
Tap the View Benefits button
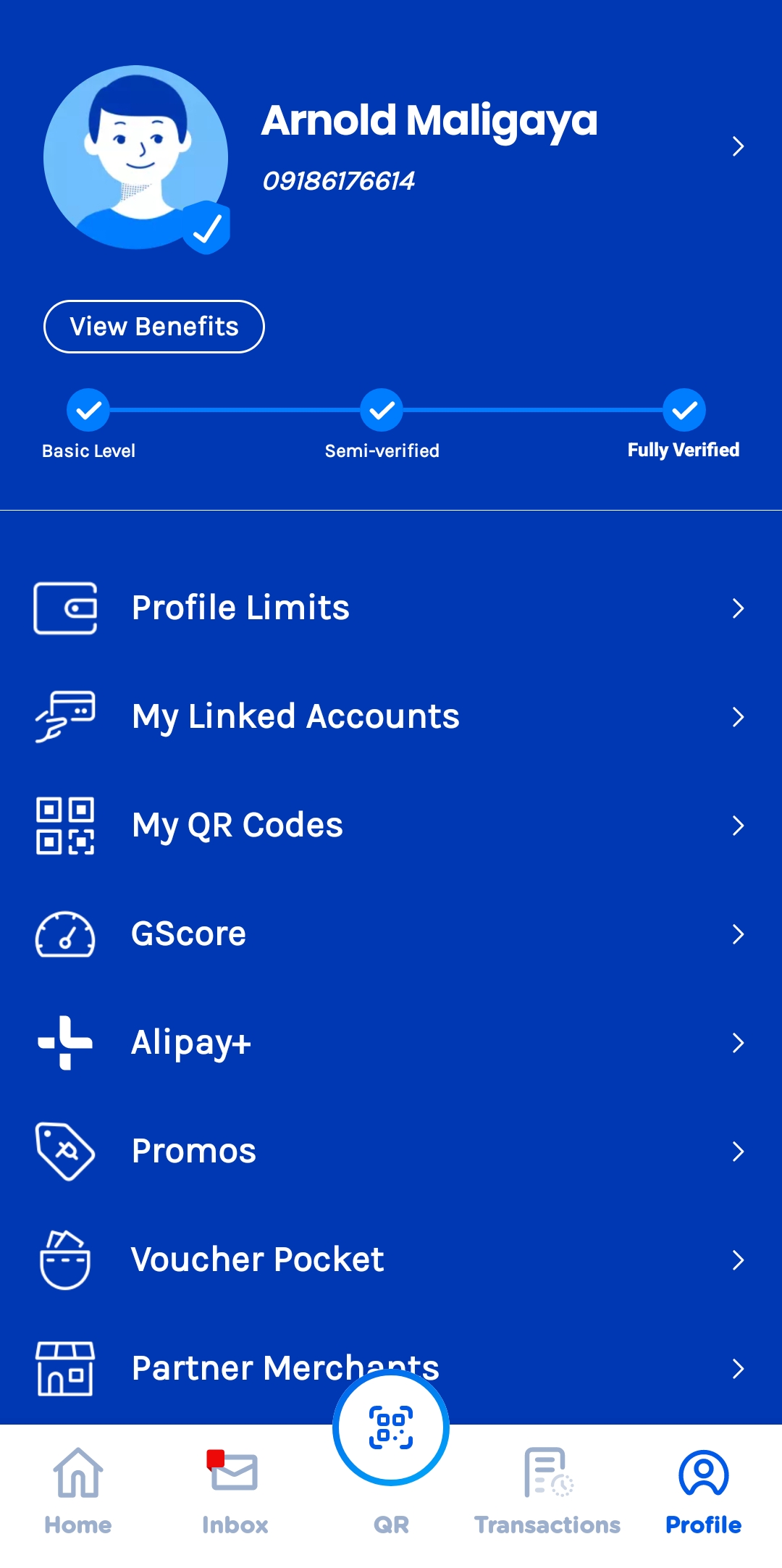tap(154, 327)
